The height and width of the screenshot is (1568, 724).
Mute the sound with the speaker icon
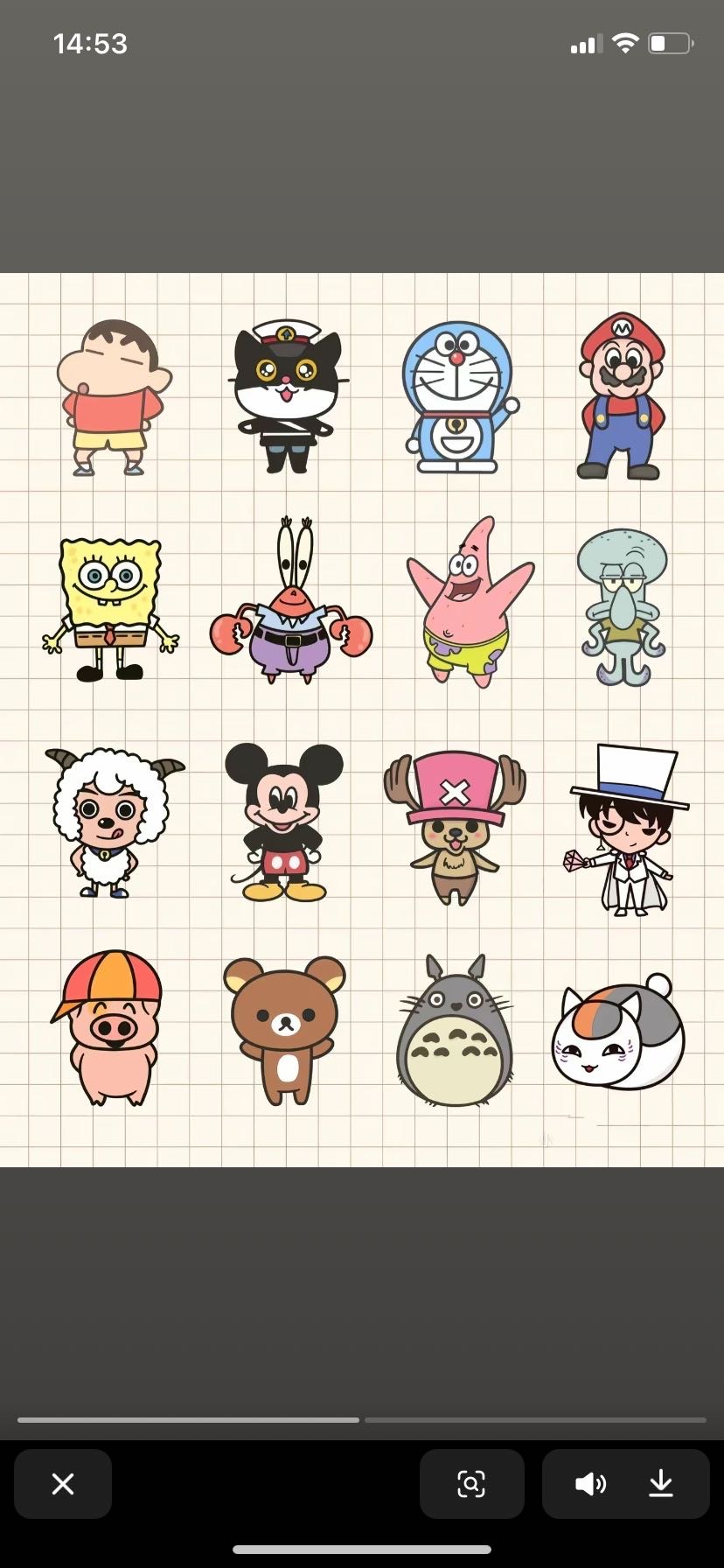pos(590,1484)
